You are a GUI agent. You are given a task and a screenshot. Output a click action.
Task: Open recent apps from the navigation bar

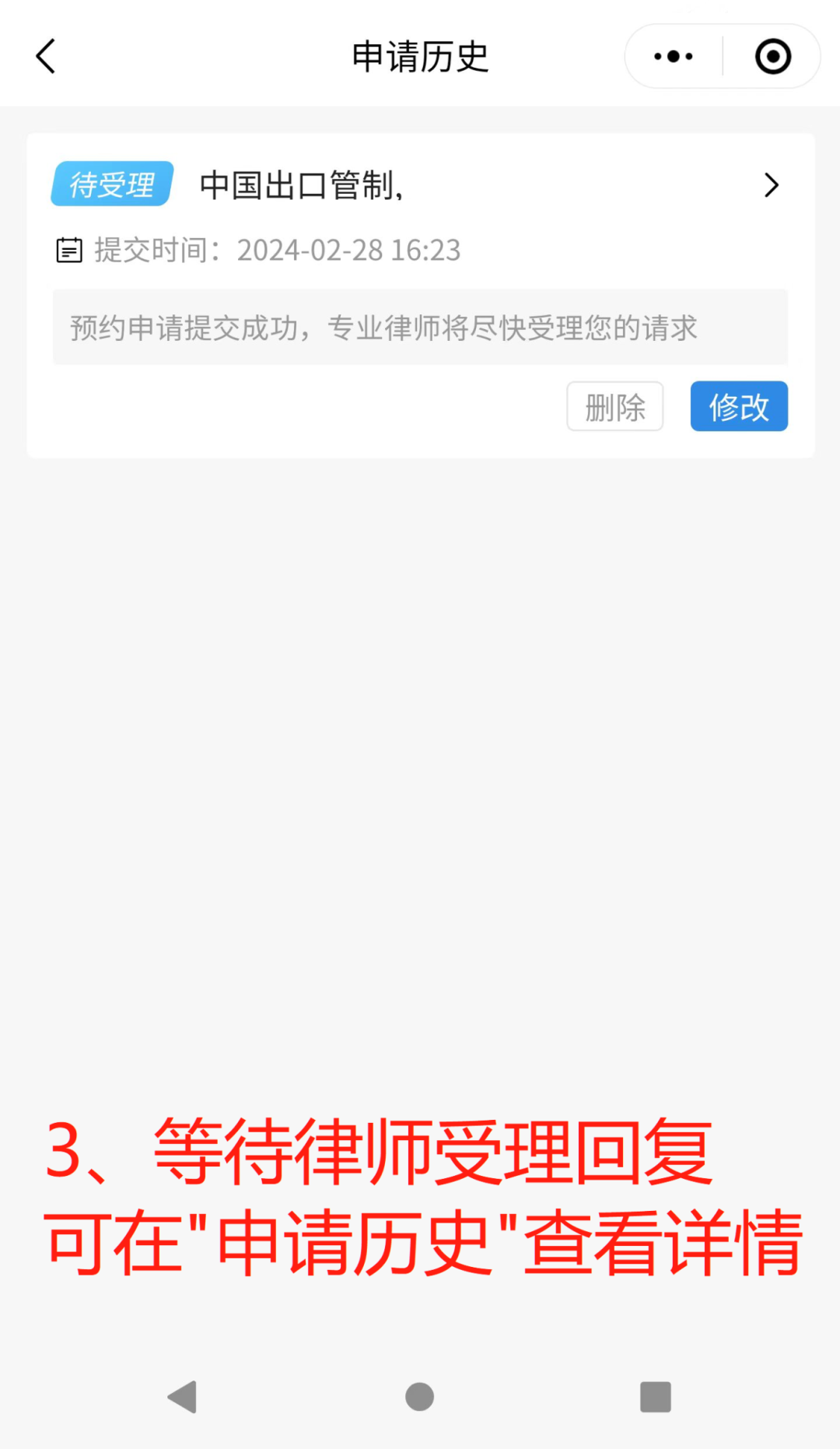coord(655,1396)
